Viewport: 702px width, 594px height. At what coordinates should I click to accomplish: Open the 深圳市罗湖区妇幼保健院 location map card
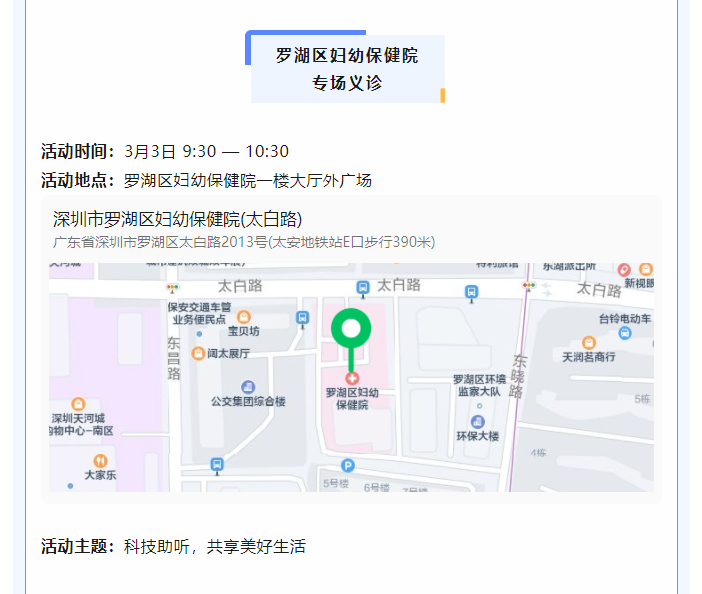(350, 348)
